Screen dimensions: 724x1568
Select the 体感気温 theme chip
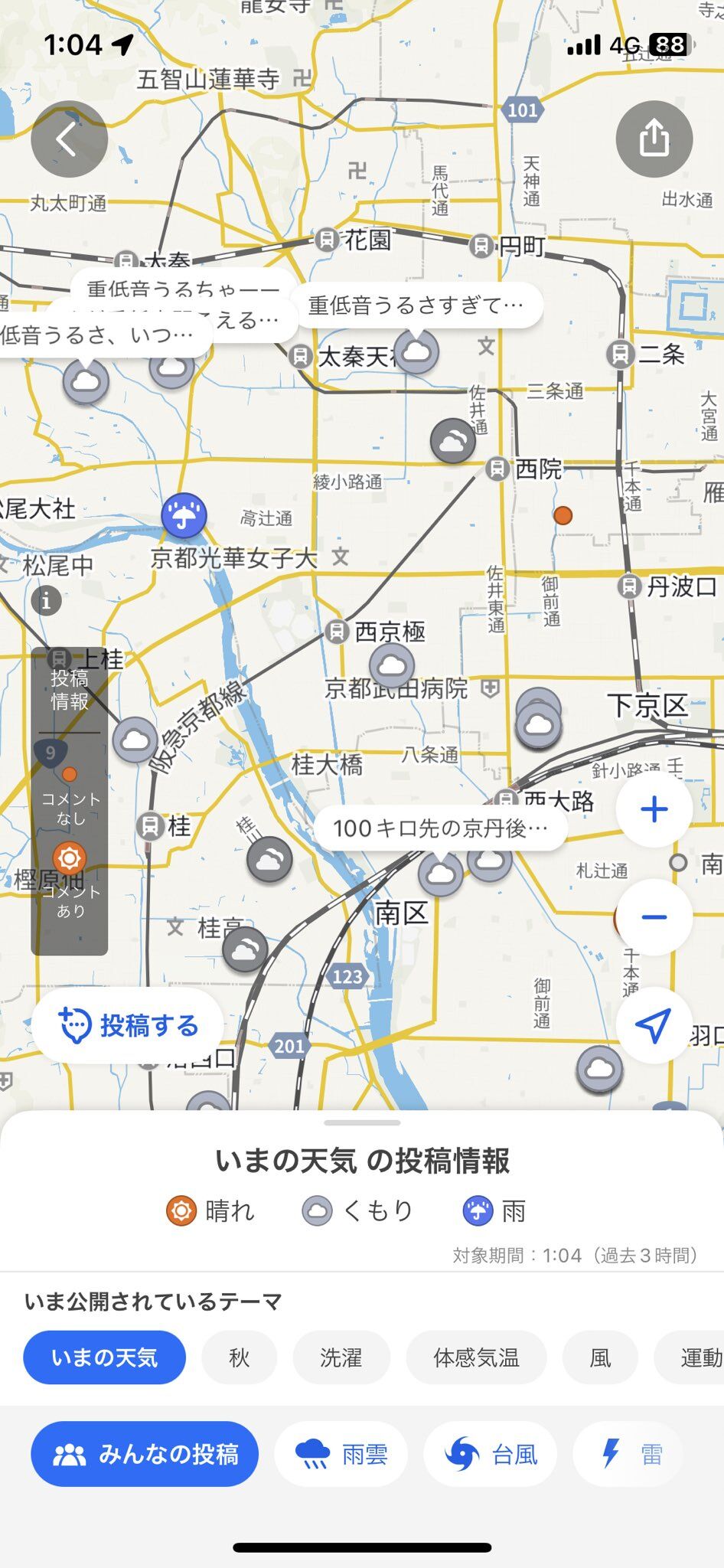476,1357
